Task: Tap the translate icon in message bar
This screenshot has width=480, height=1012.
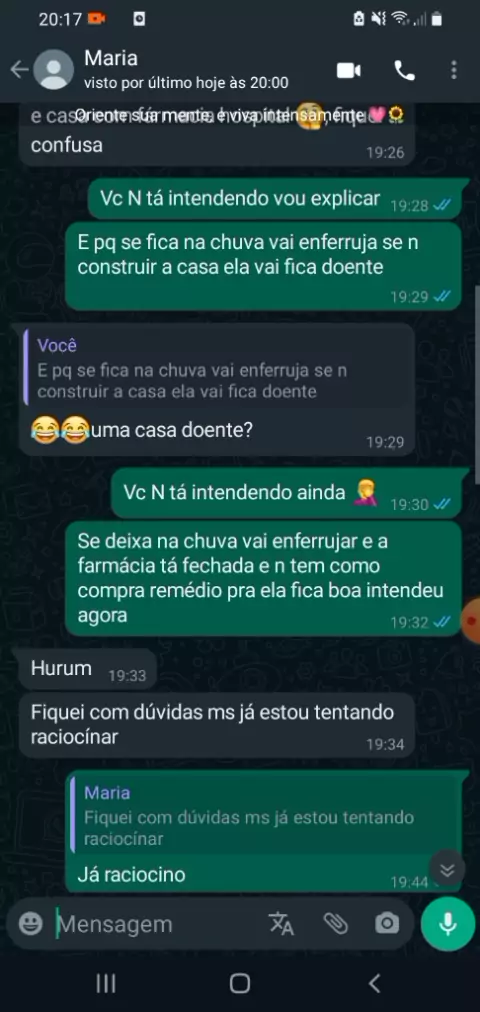Action: point(281,924)
